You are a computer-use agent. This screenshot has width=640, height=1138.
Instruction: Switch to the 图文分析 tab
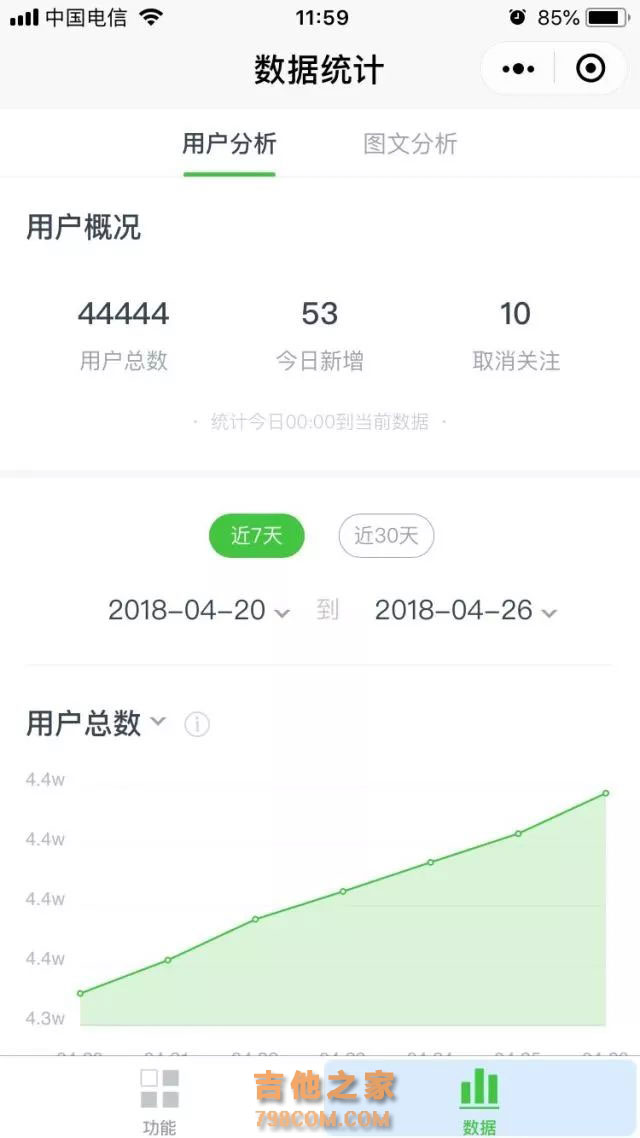410,144
